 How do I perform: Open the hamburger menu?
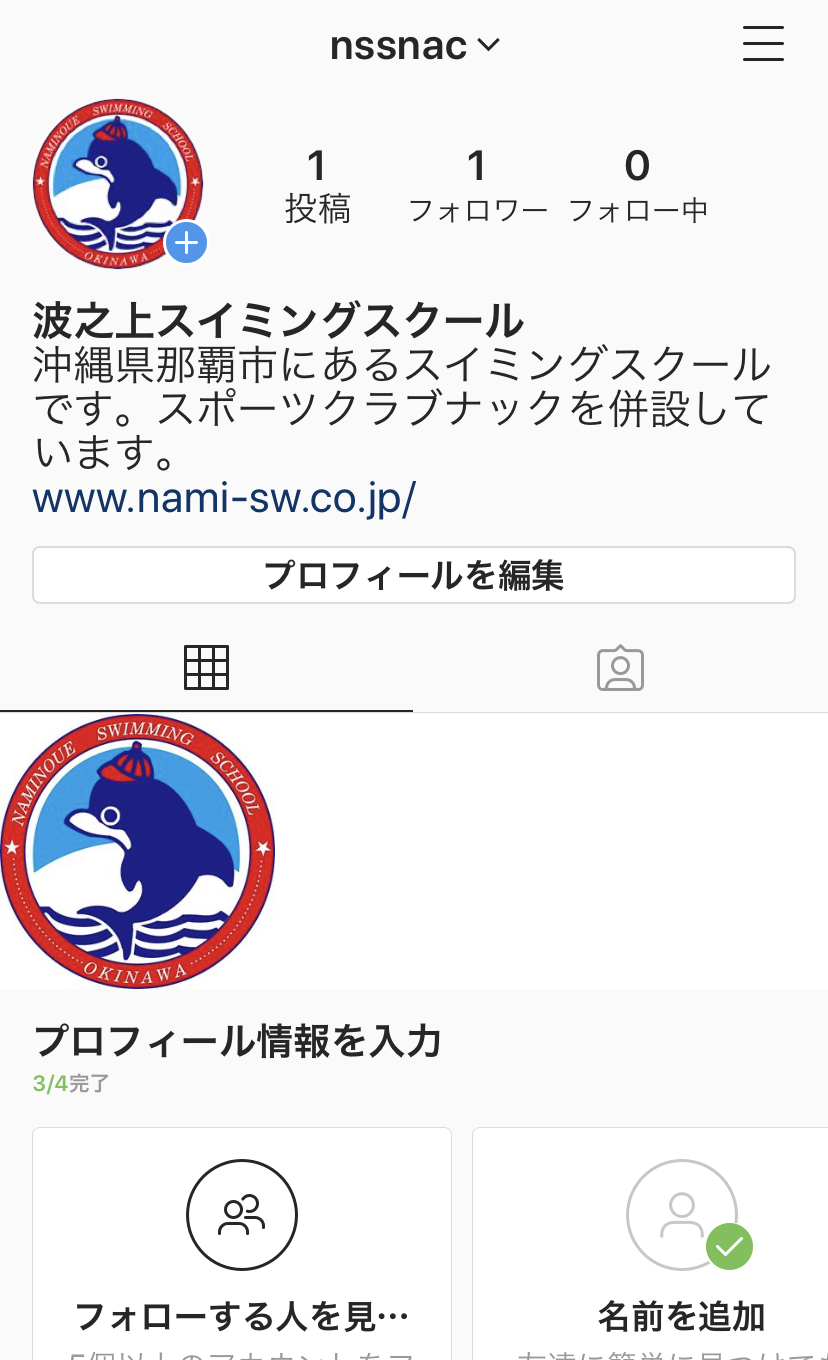pos(763,44)
